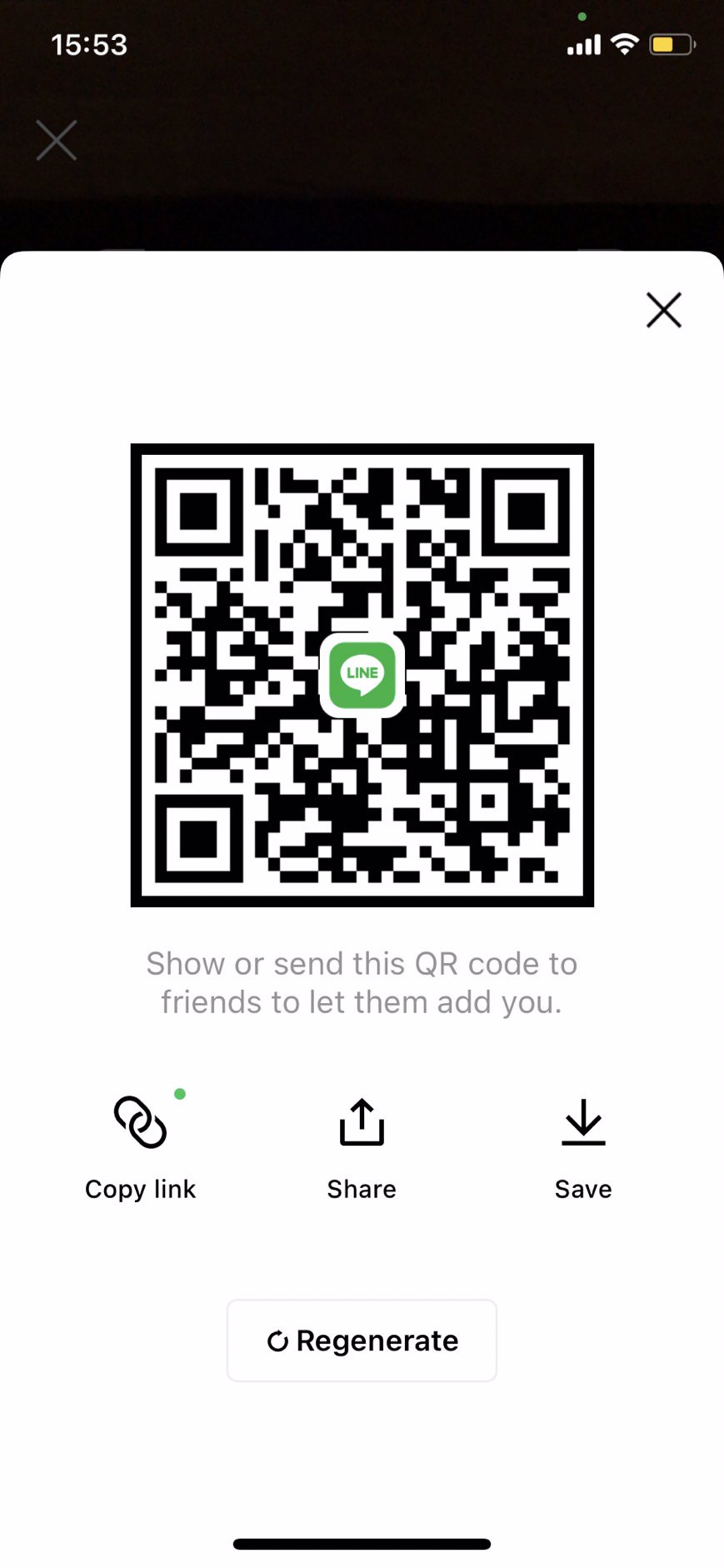Viewport: 724px width, 1568px height.
Task: Close the QR code sheet
Action: tap(664, 310)
